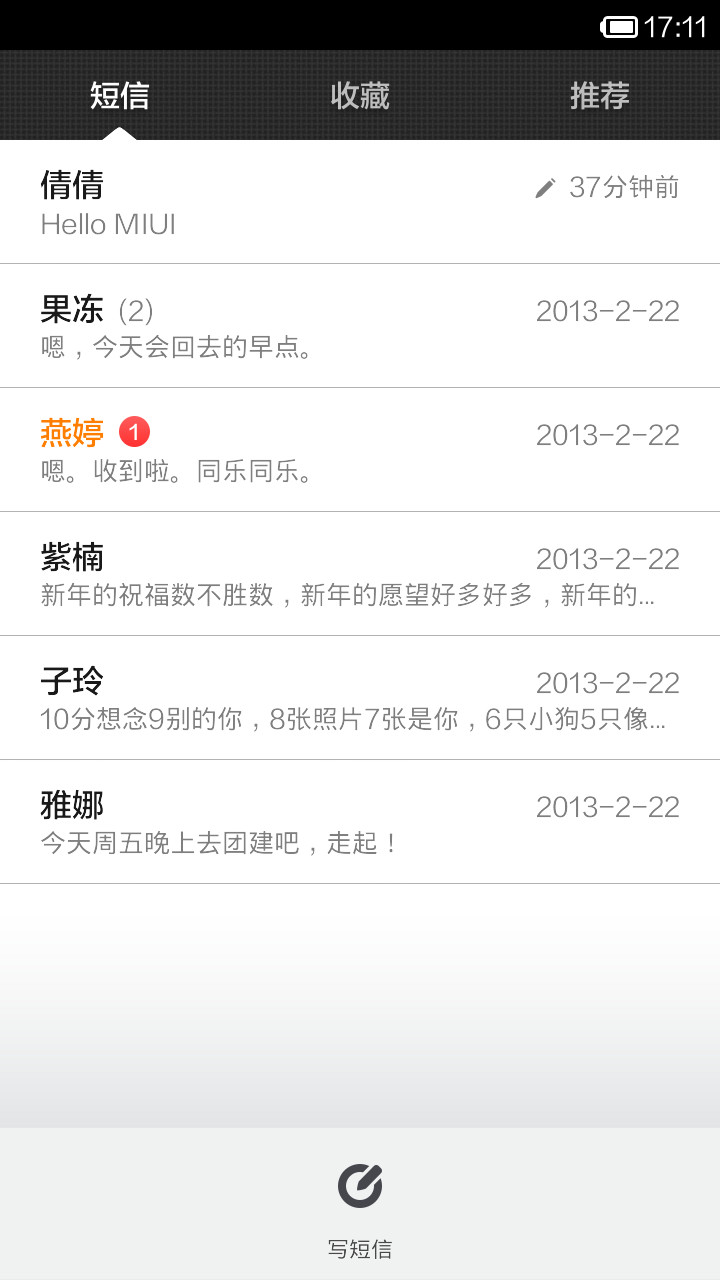View the conversation with 紫楠
720x1280 pixels.
point(360,574)
